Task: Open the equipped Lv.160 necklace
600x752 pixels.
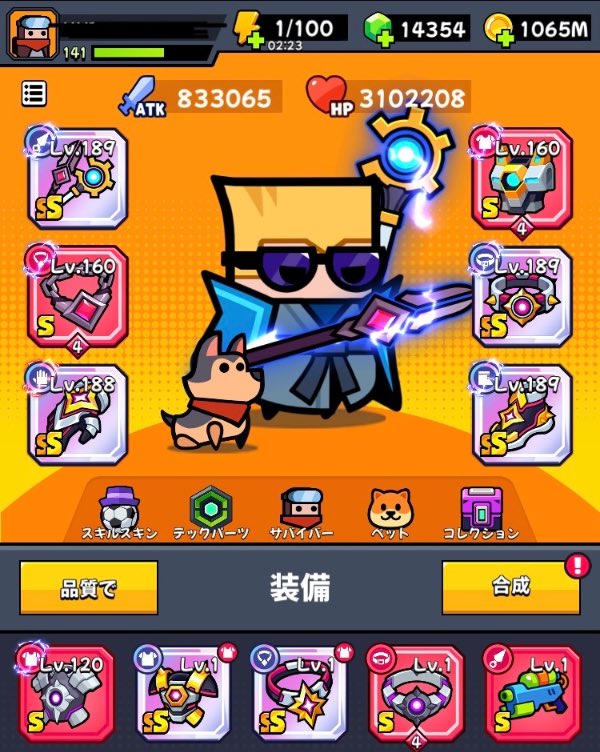Action: tap(77, 298)
